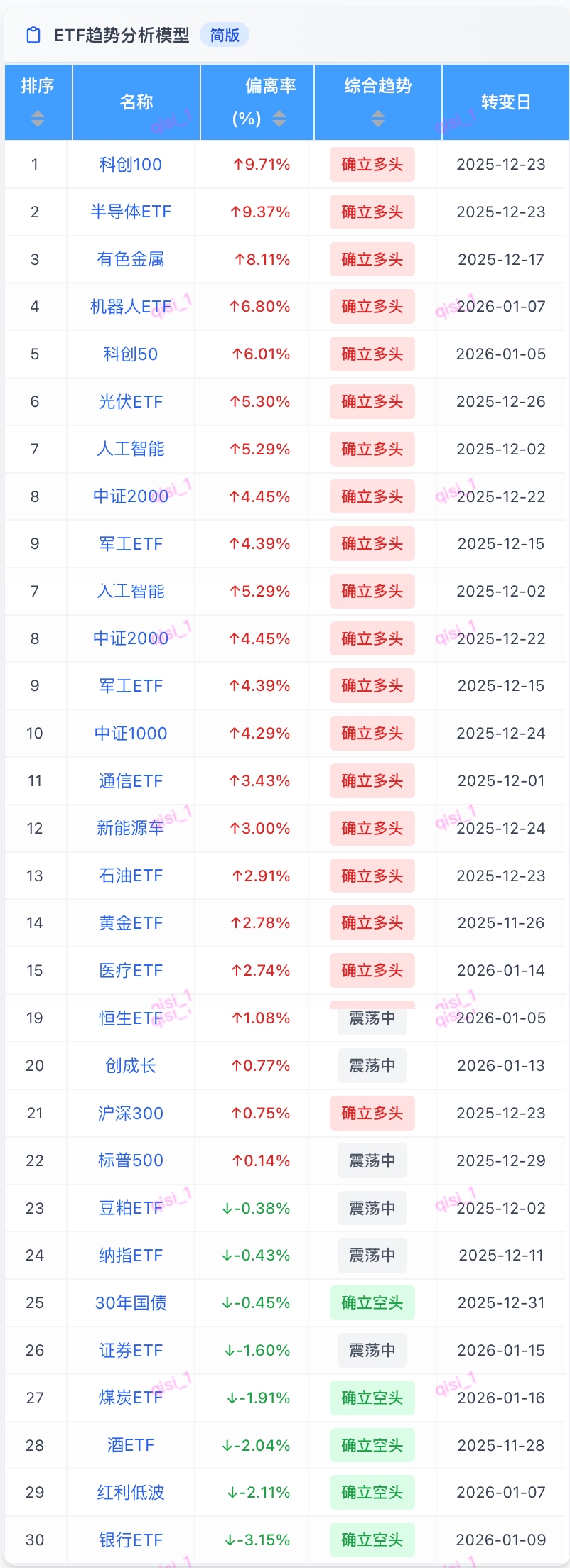Screen dimensions: 570x1568
Task: Tap the 简版 chip
Action: pyautogui.click(x=225, y=35)
